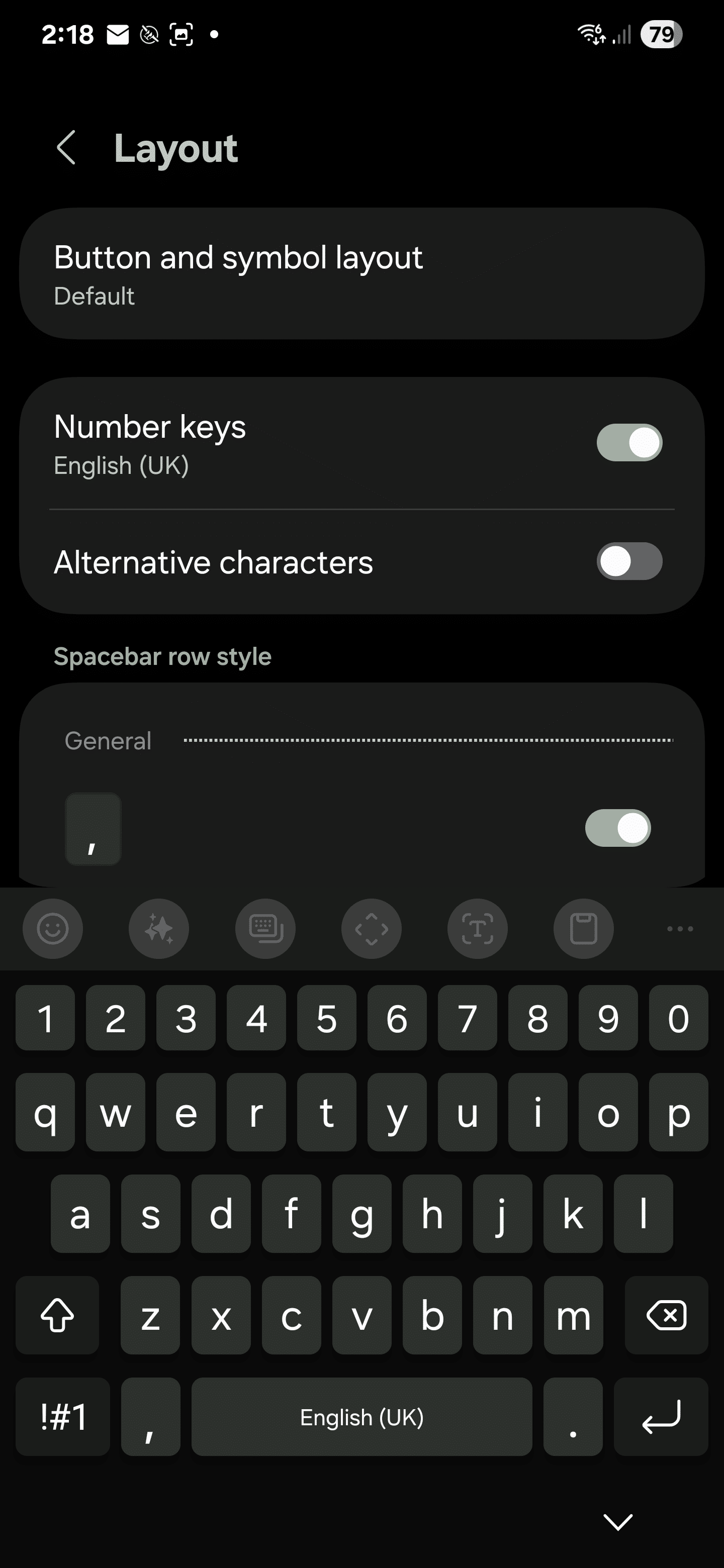Open the clipboard from keyboard toolbar
The image size is (724, 1568).
pos(583,929)
